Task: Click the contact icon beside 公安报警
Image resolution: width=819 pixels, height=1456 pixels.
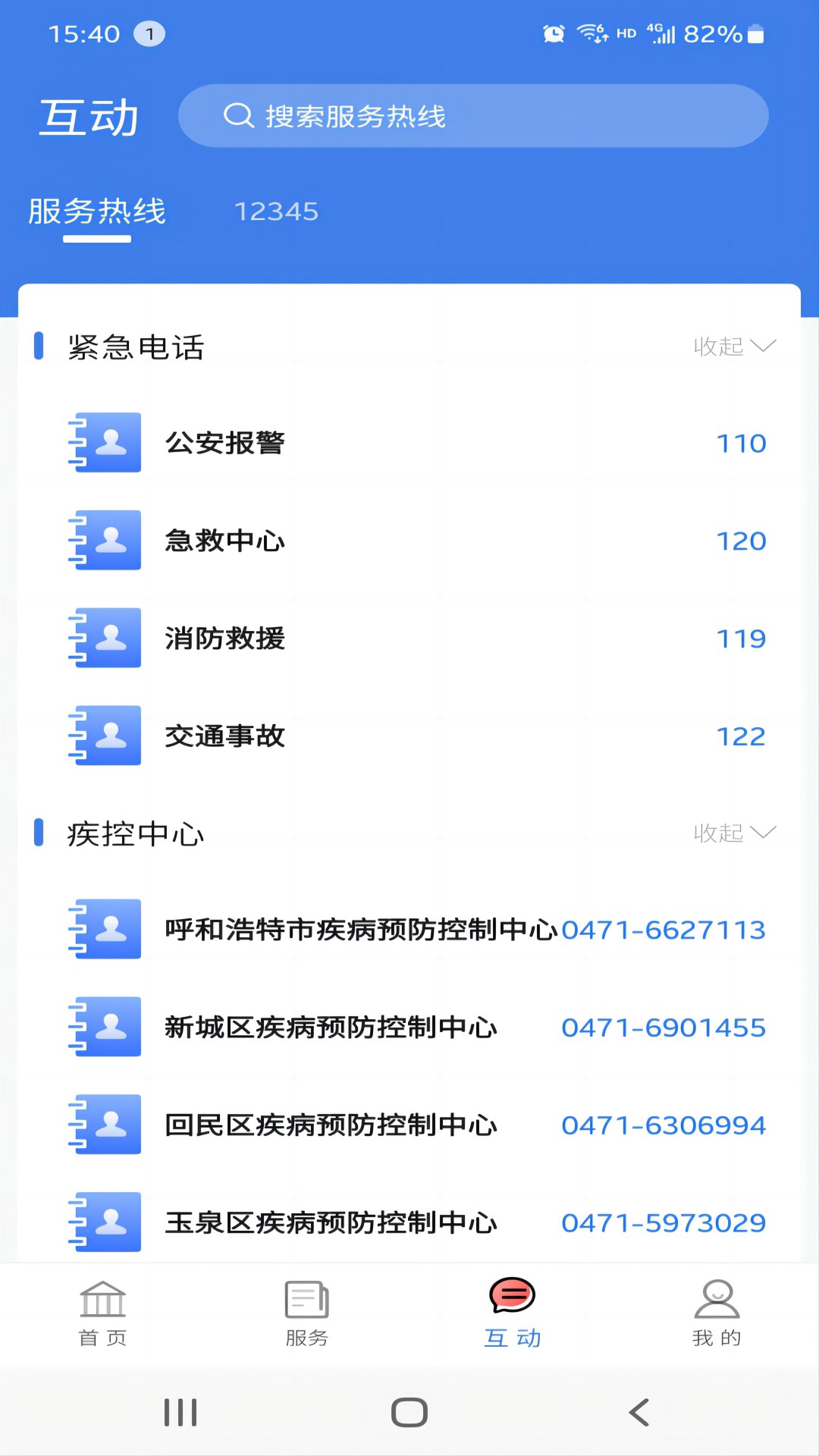Action: [104, 443]
